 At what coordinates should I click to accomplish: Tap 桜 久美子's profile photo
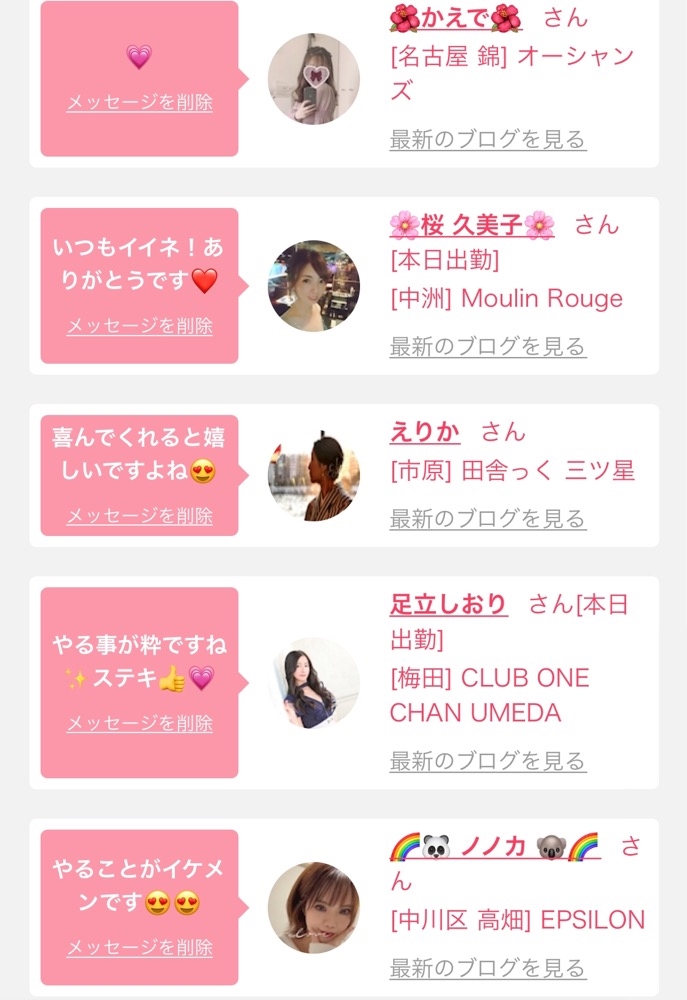(x=314, y=286)
